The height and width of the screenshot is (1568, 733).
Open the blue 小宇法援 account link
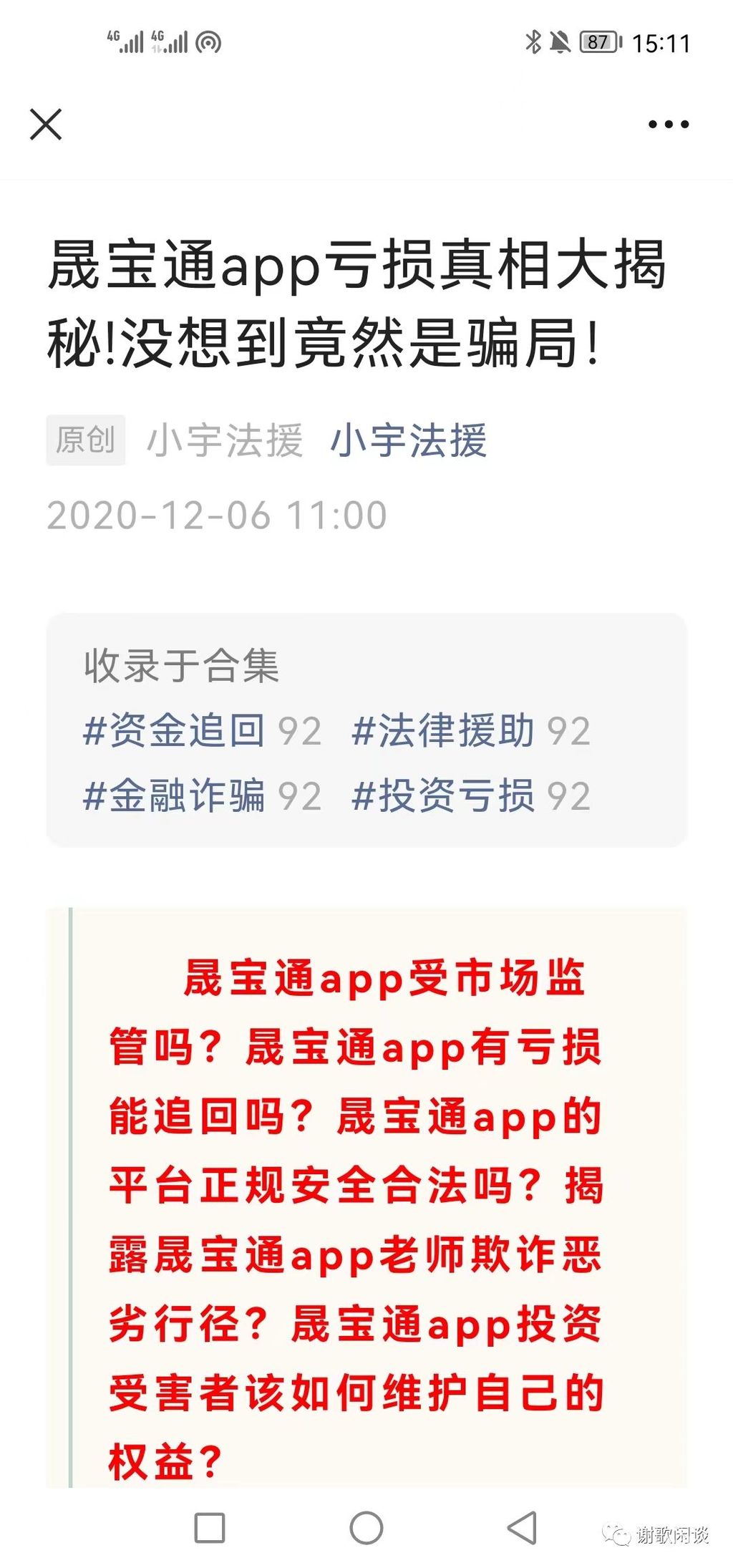pyautogui.click(x=409, y=440)
